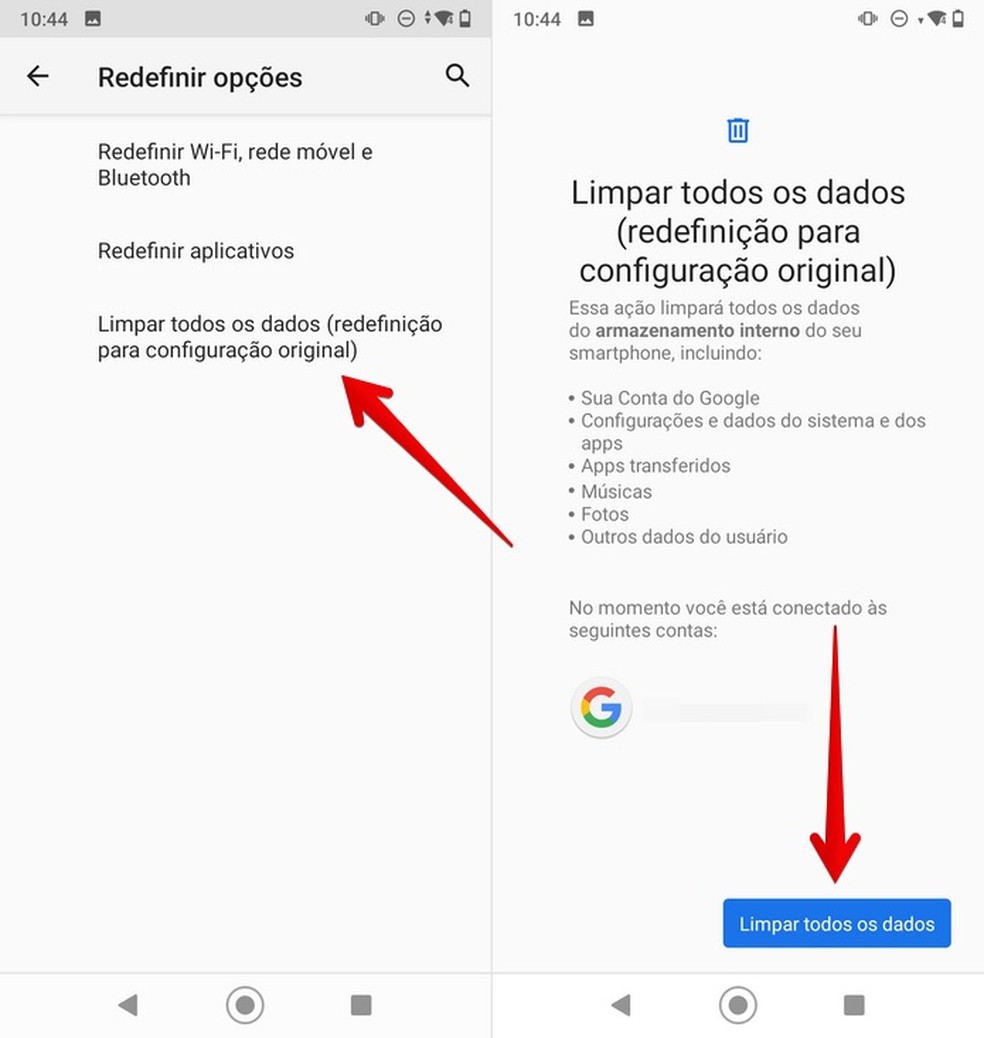Select Redefinir aplicativos
Viewport: 984px width, 1038px height.
coord(196,251)
